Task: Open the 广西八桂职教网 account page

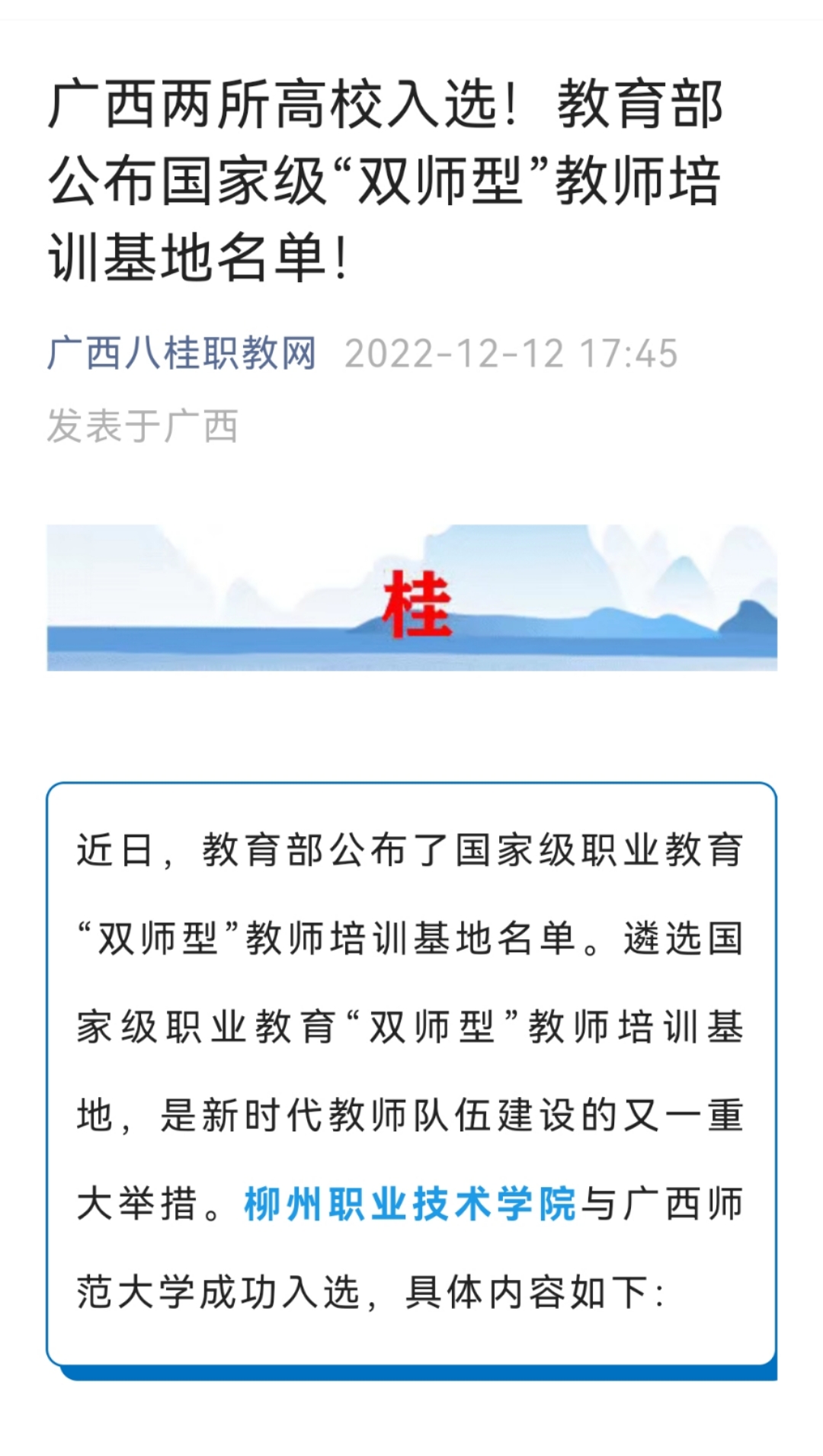Action: click(181, 354)
